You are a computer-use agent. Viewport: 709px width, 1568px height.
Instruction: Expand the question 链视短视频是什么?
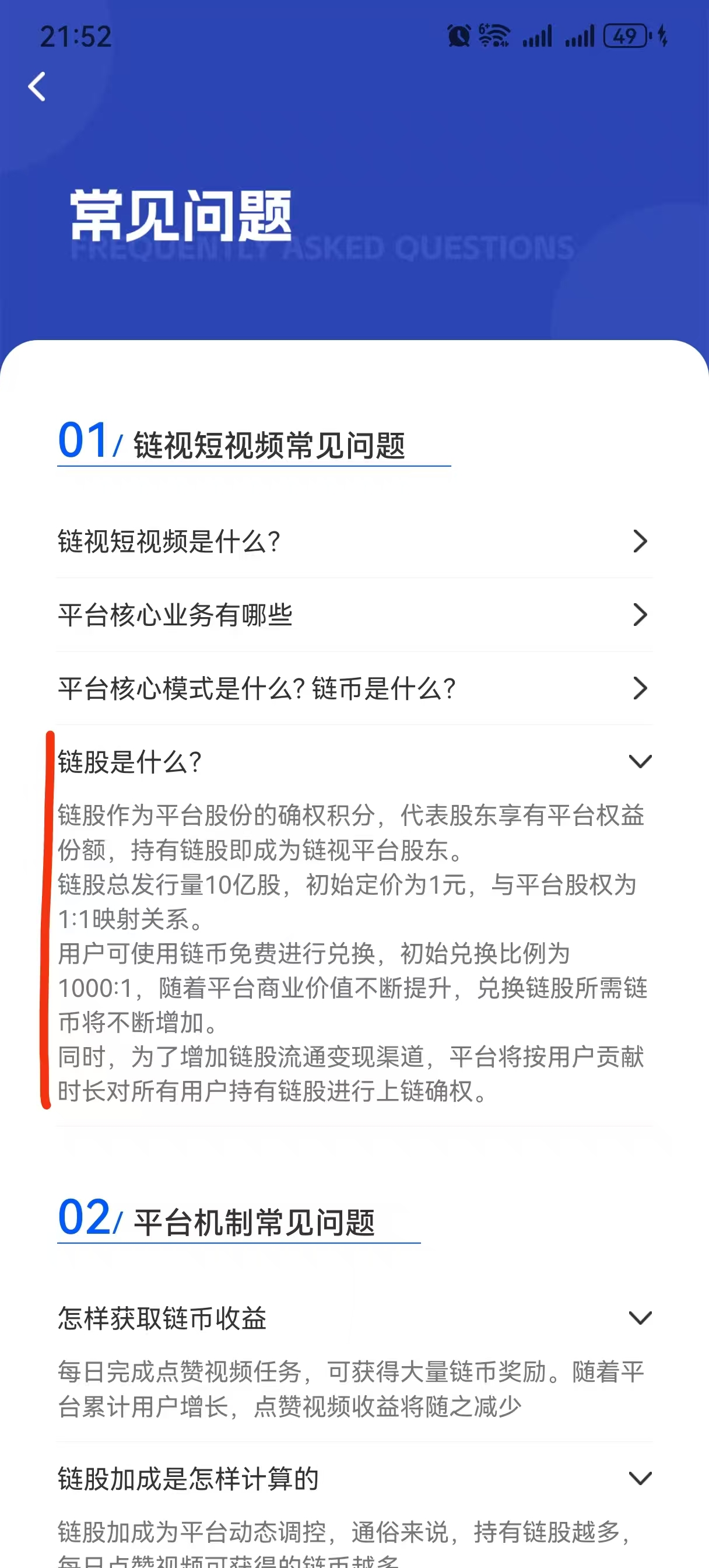pos(354,541)
